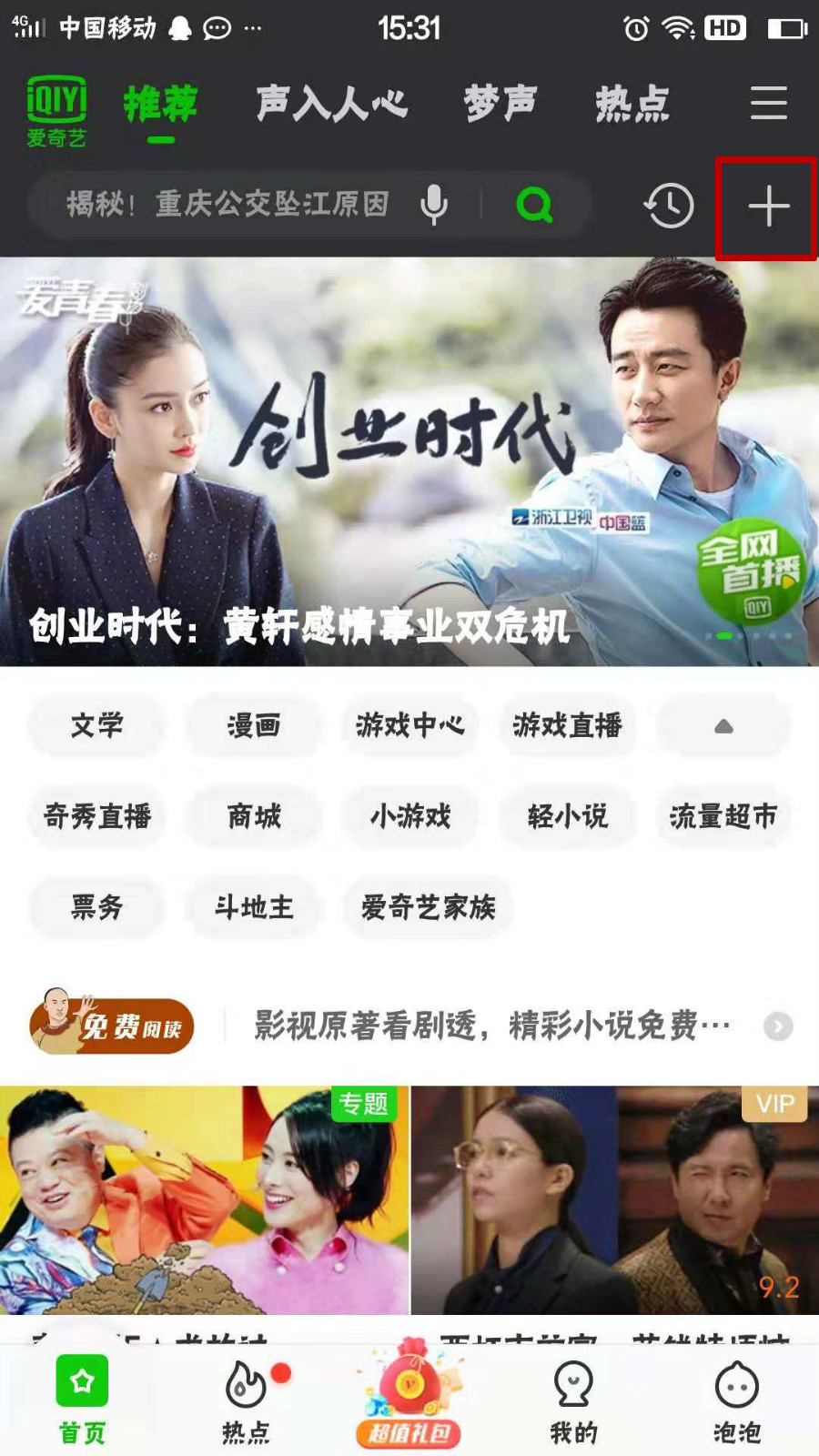The width and height of the screenshot is (819, 1456).
Task: Switch to the 梦声 tab
Action: tap(499, 103)
